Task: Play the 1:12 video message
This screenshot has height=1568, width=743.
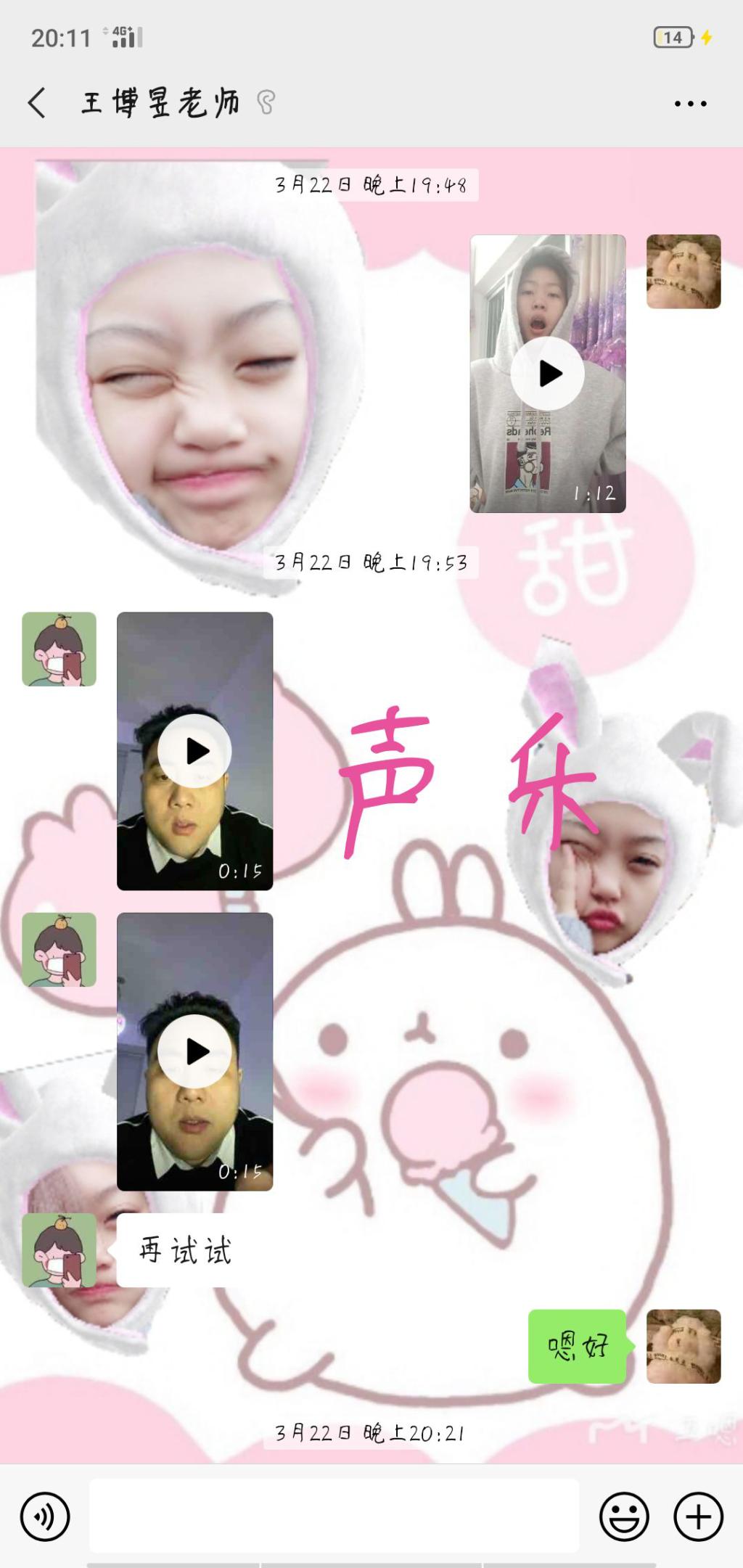Action: (x=548, y=374)
